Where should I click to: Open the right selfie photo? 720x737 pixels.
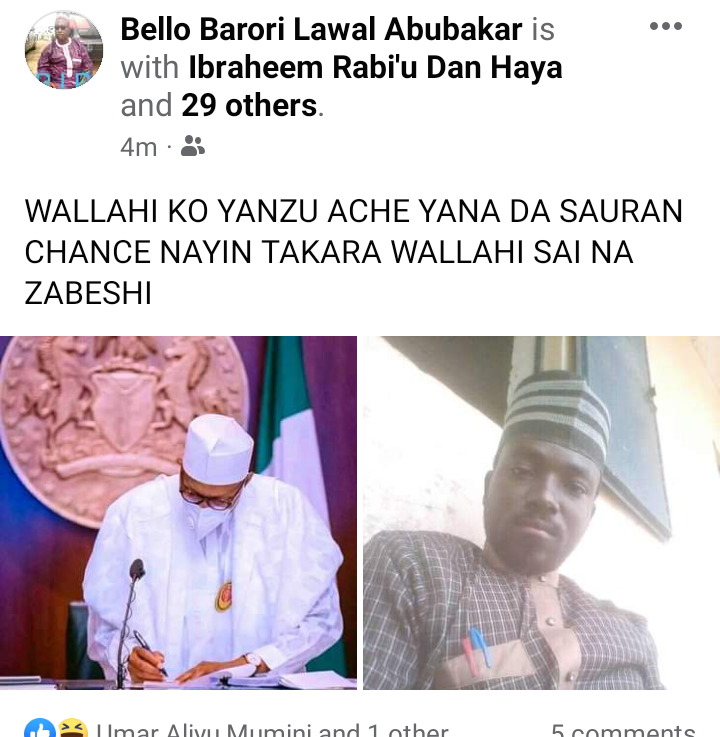540,512
